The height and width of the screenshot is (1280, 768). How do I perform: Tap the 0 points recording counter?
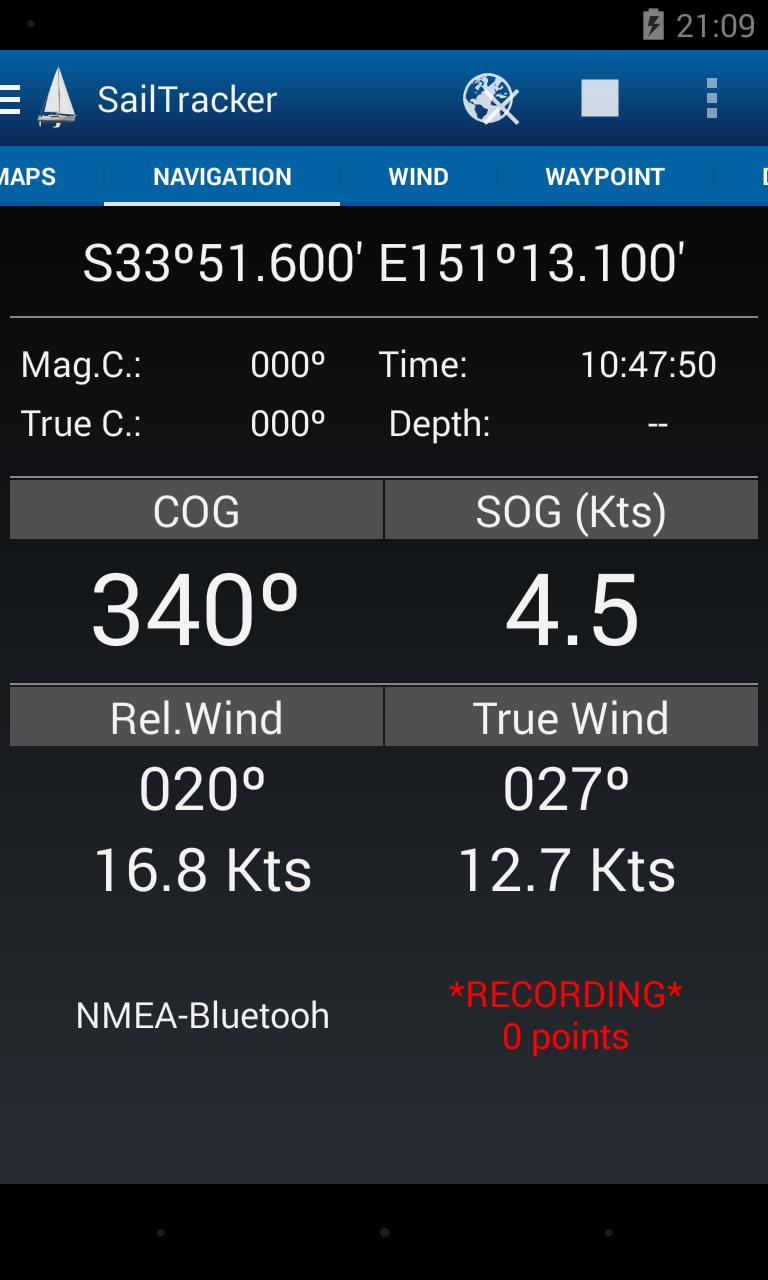pyautogui.click(x=564, y=1037)
